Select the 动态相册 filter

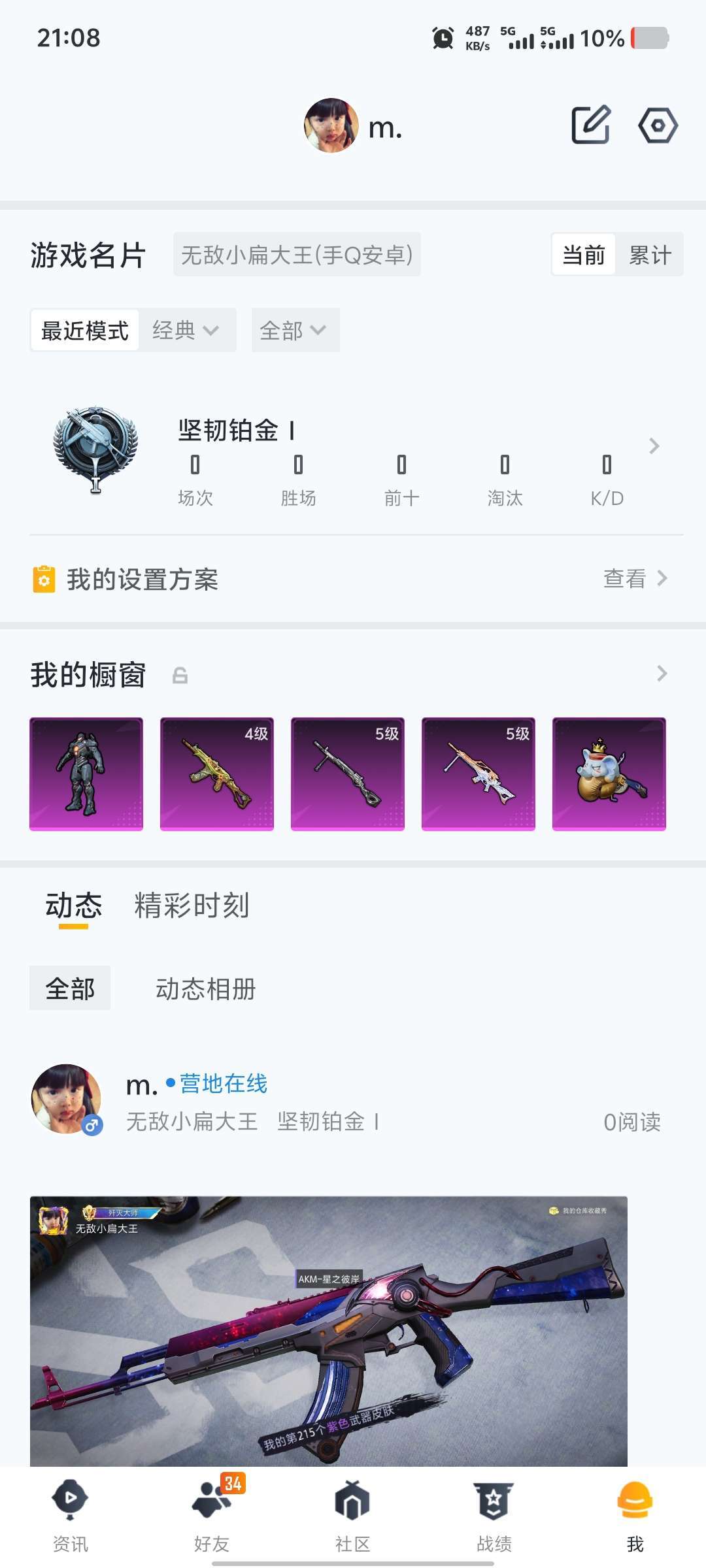(205, 988)
